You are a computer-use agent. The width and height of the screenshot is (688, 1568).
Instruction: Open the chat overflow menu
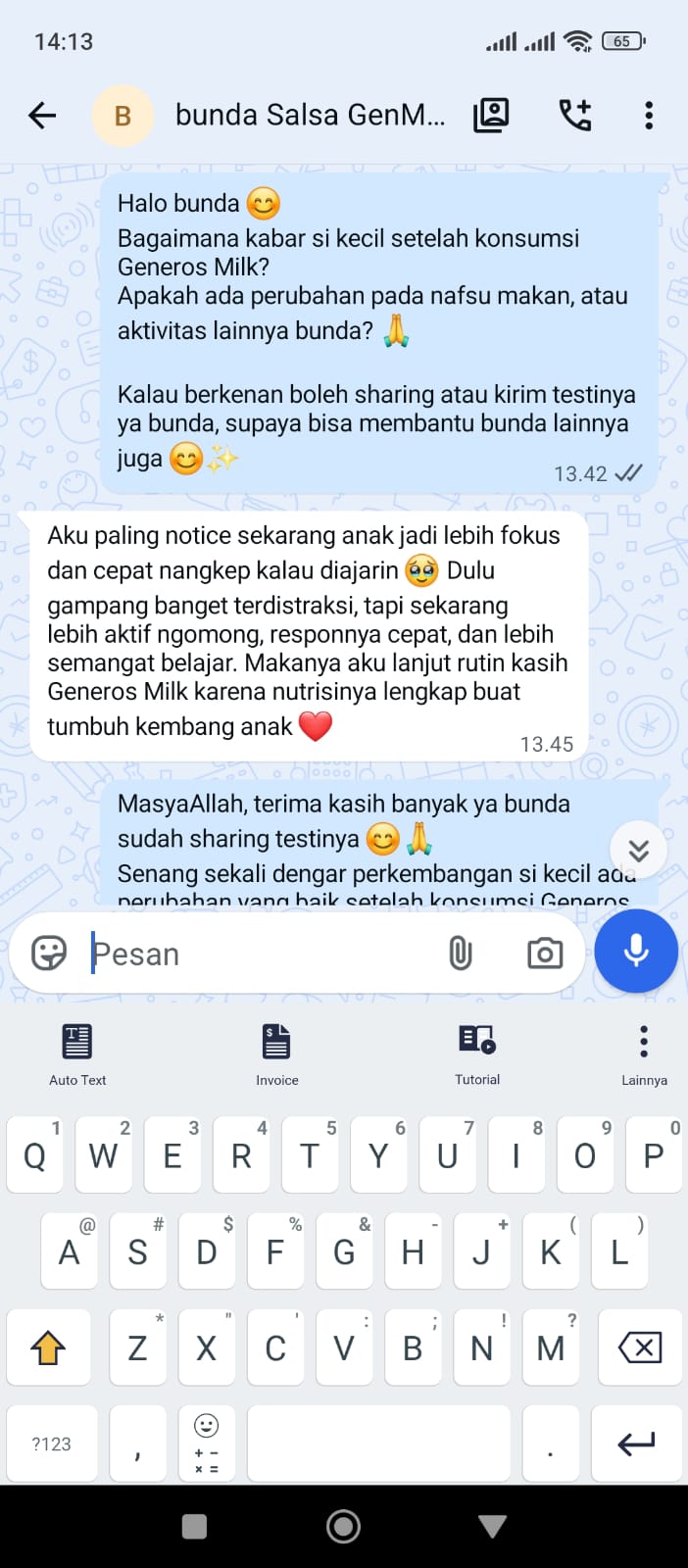(x=649, y=116)
